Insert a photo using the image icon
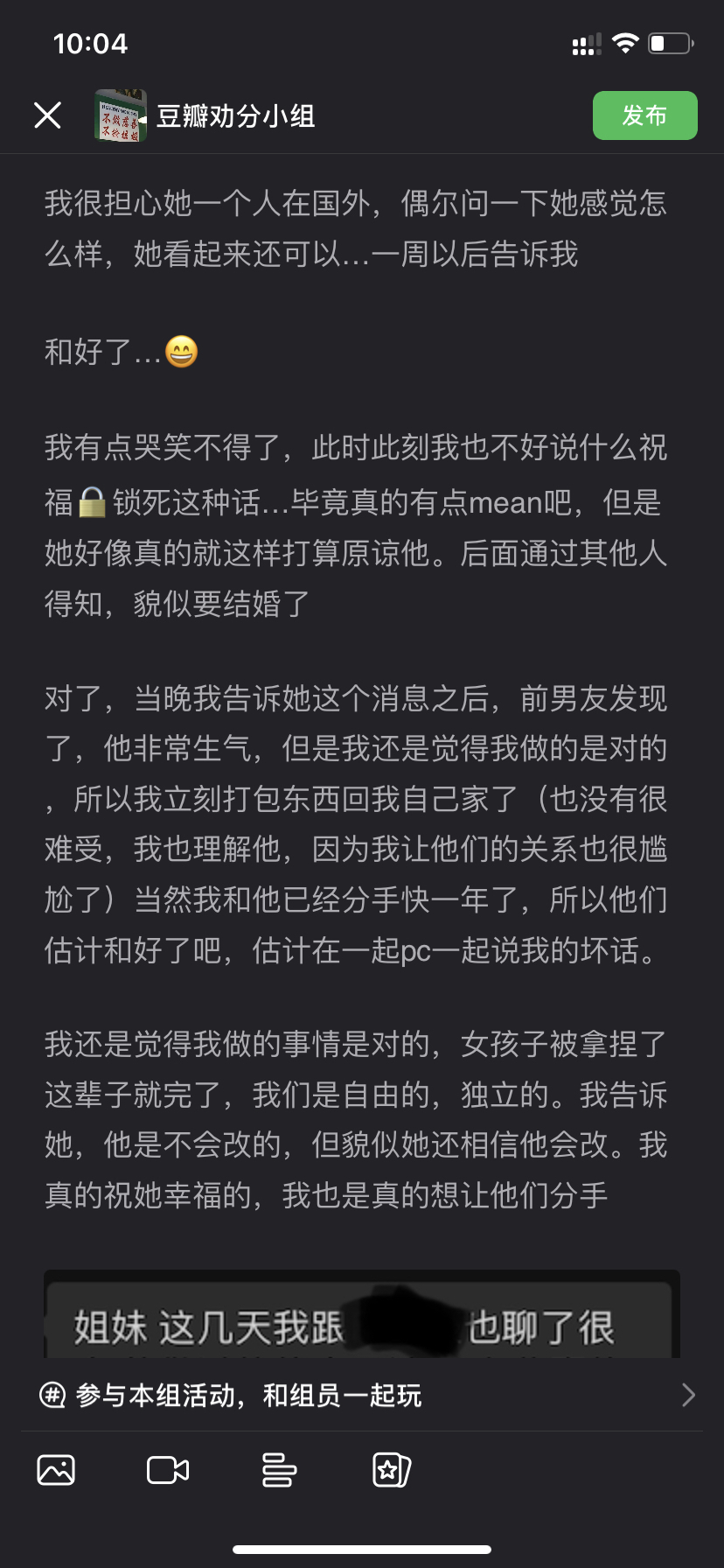The width and height of the screenshot is (724, 1568). (x=56, y=1470)
